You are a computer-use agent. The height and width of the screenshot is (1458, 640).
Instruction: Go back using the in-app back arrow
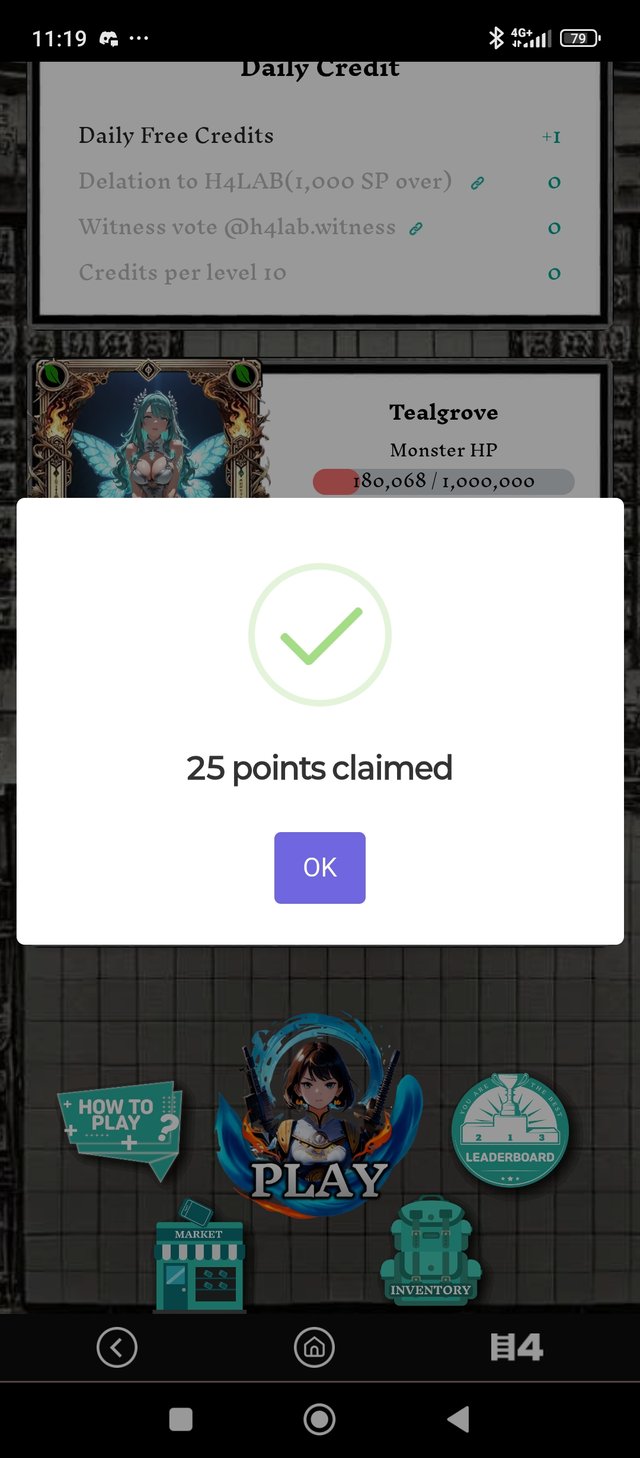[x=116, y=1347]
